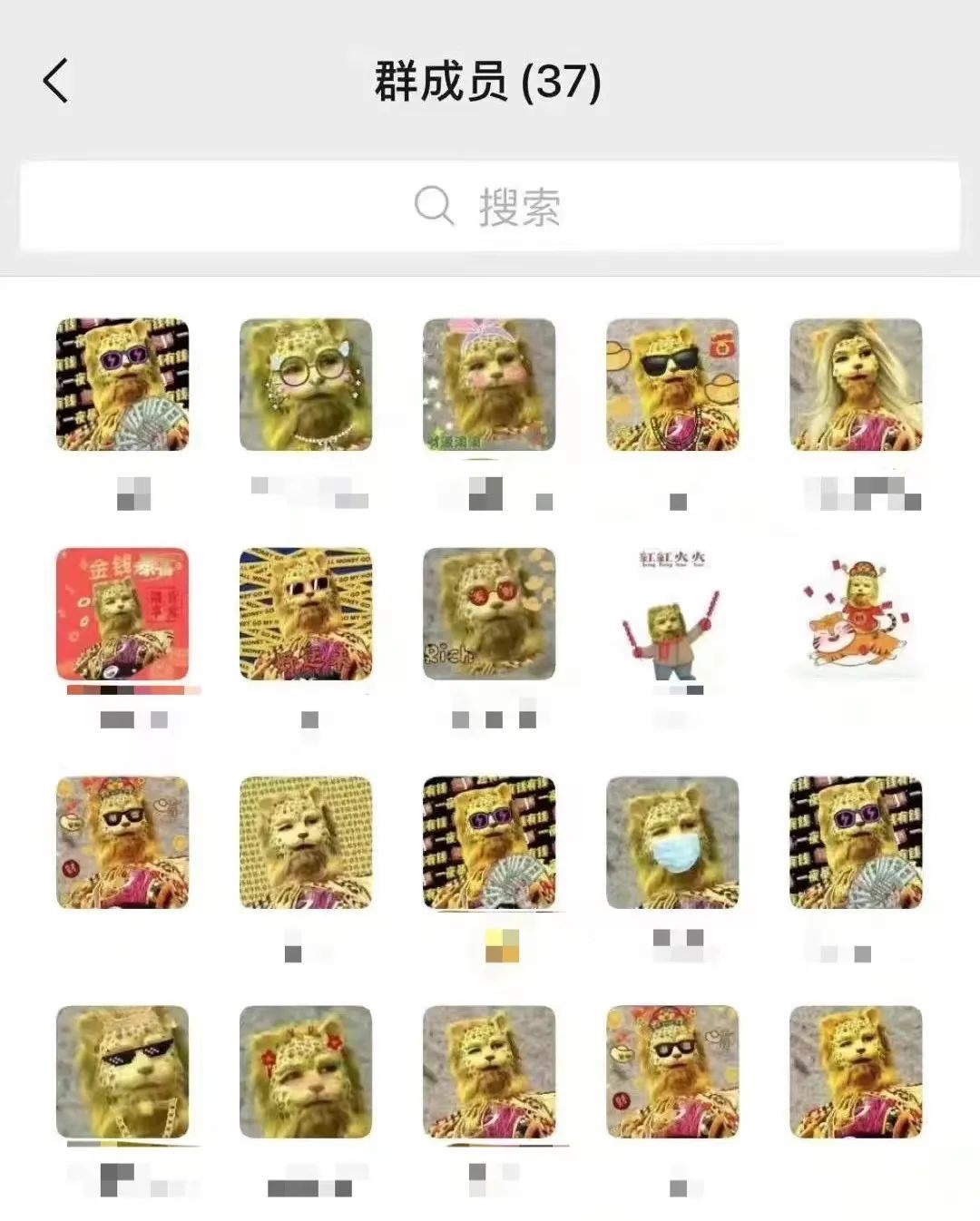Image resolution: width=980 pixels, height=1221 pixels.
Task: Select the member avatar riding a tiger
Action: (856, 614)
